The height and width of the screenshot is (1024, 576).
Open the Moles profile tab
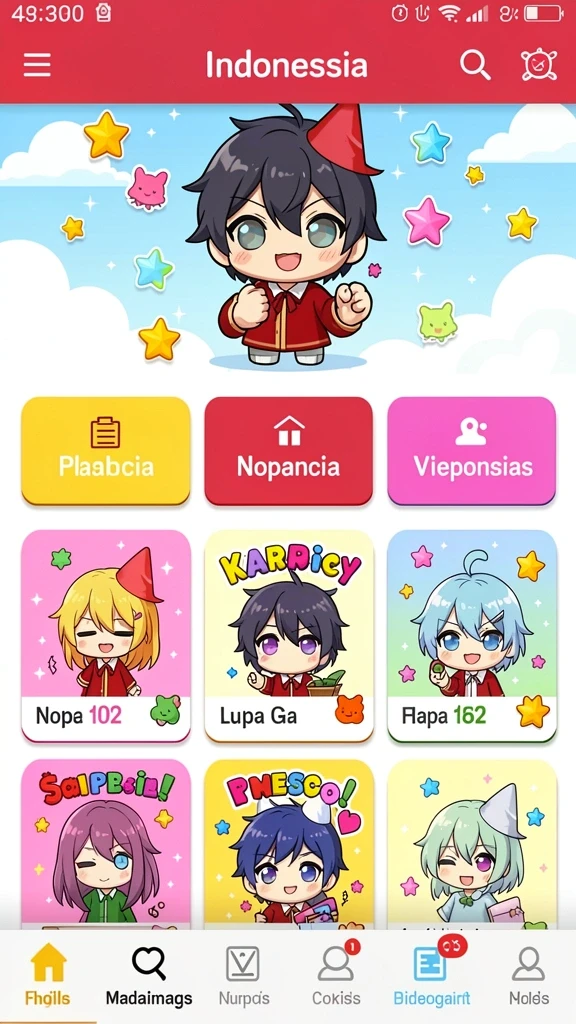tap(529, 976)
